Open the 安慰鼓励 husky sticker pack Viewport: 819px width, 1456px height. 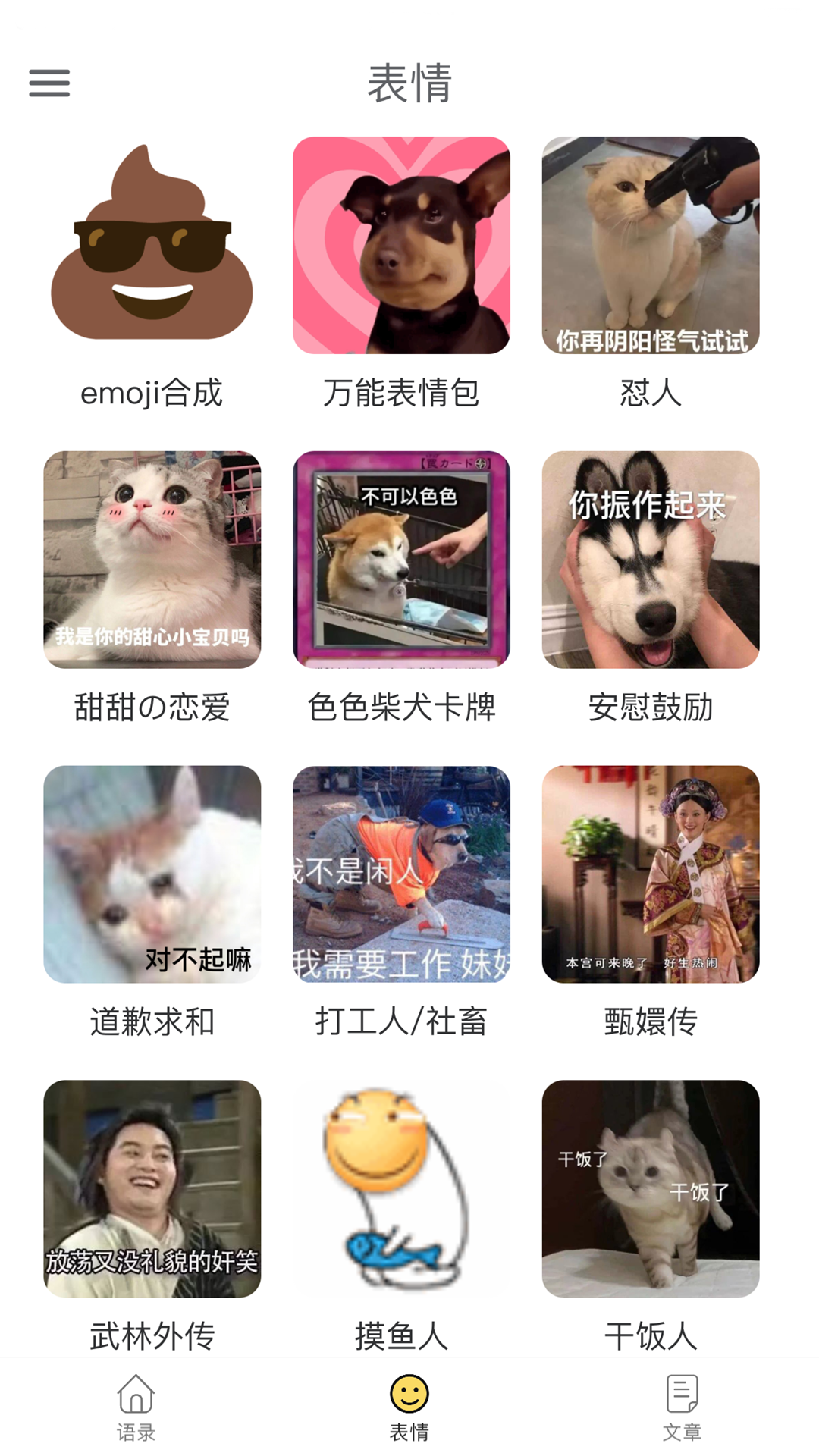click(649, 561)
